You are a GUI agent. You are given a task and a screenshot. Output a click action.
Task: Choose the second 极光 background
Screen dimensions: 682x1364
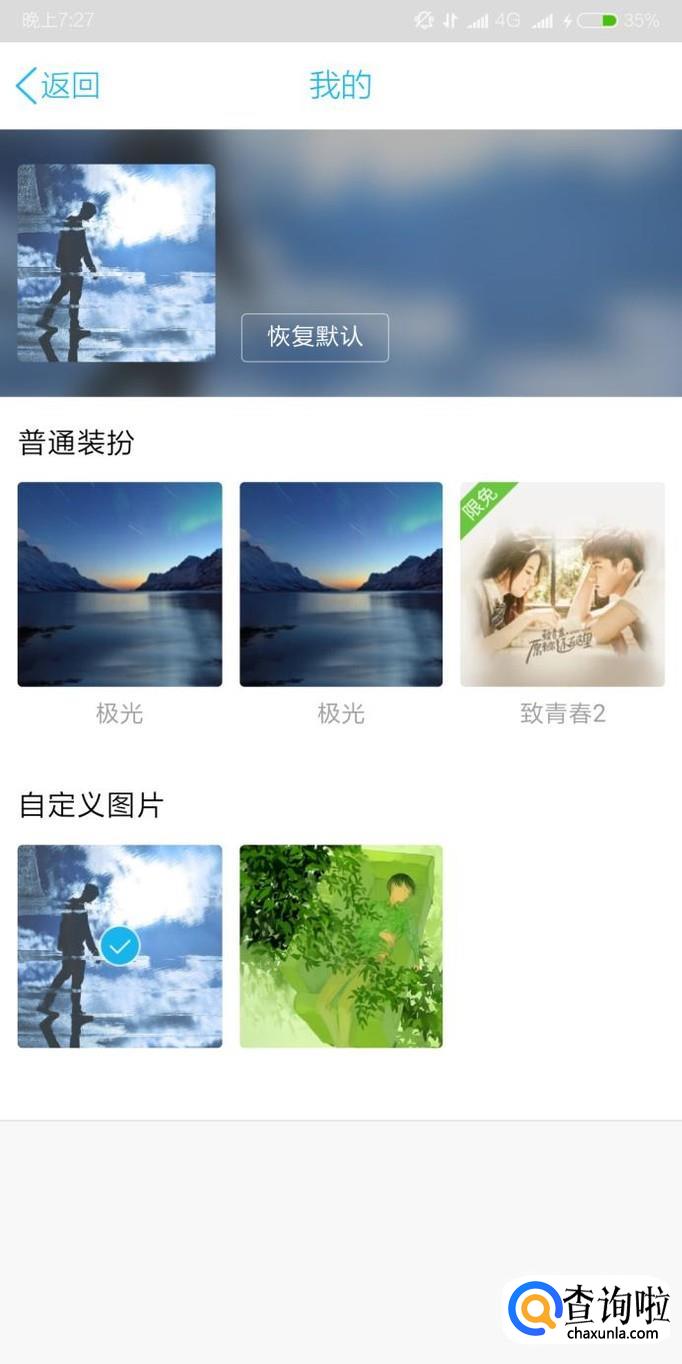(341, 585)
